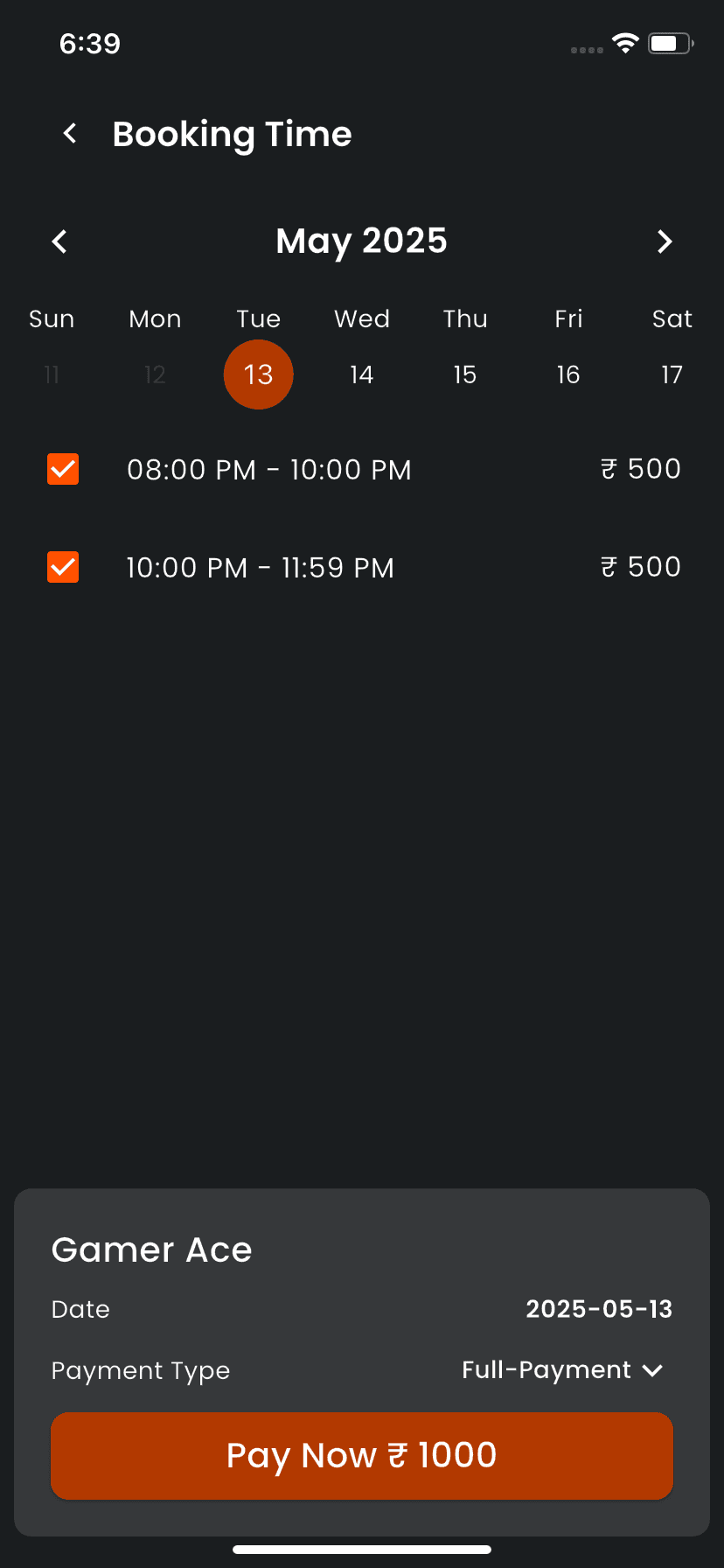Uncheck the 08:00 PM - 10:00 PM slot
The width and height of the screenshot is (724, 1568).
(x=63, y=469)
